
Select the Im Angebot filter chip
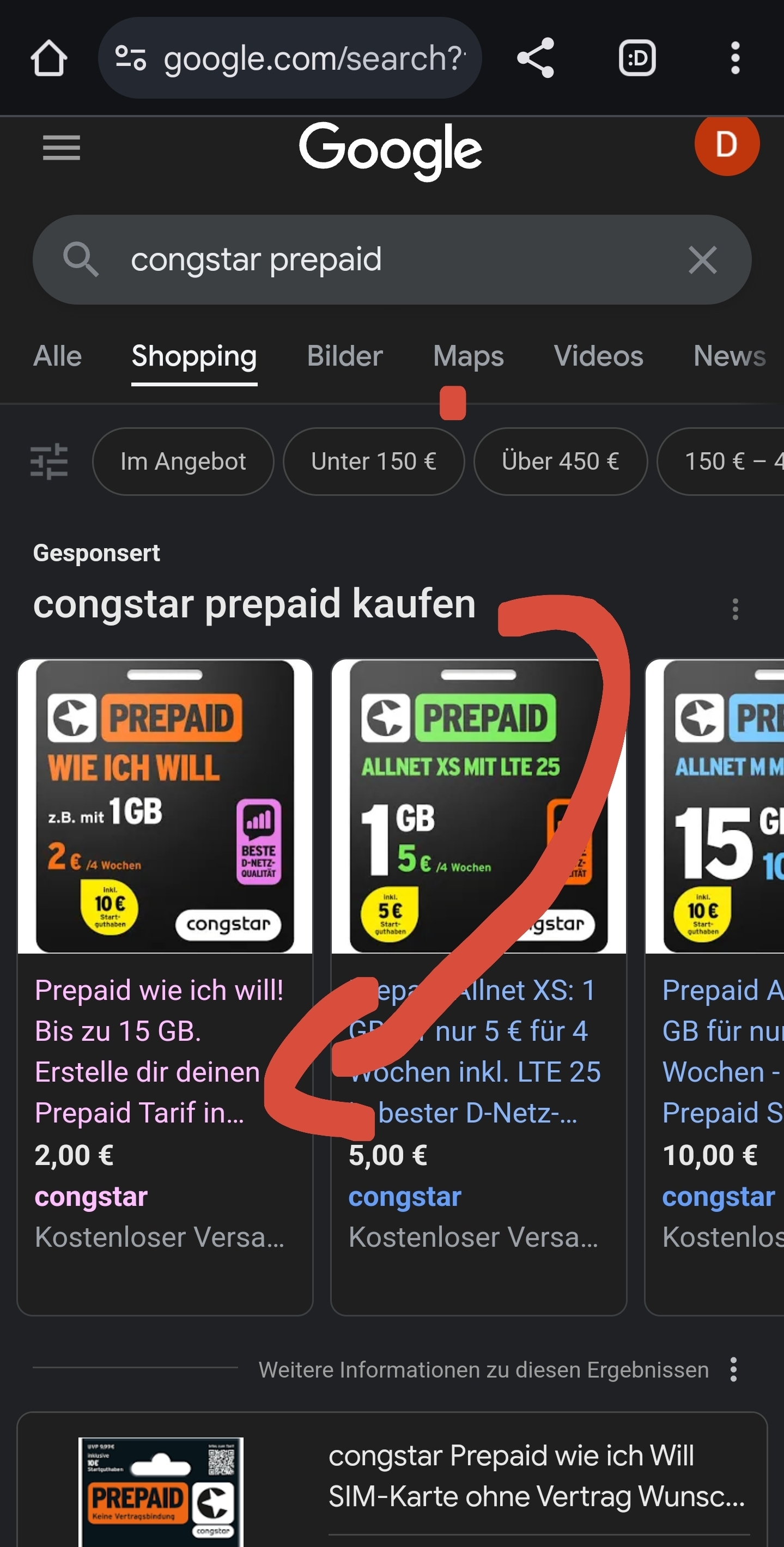point(183,461)
